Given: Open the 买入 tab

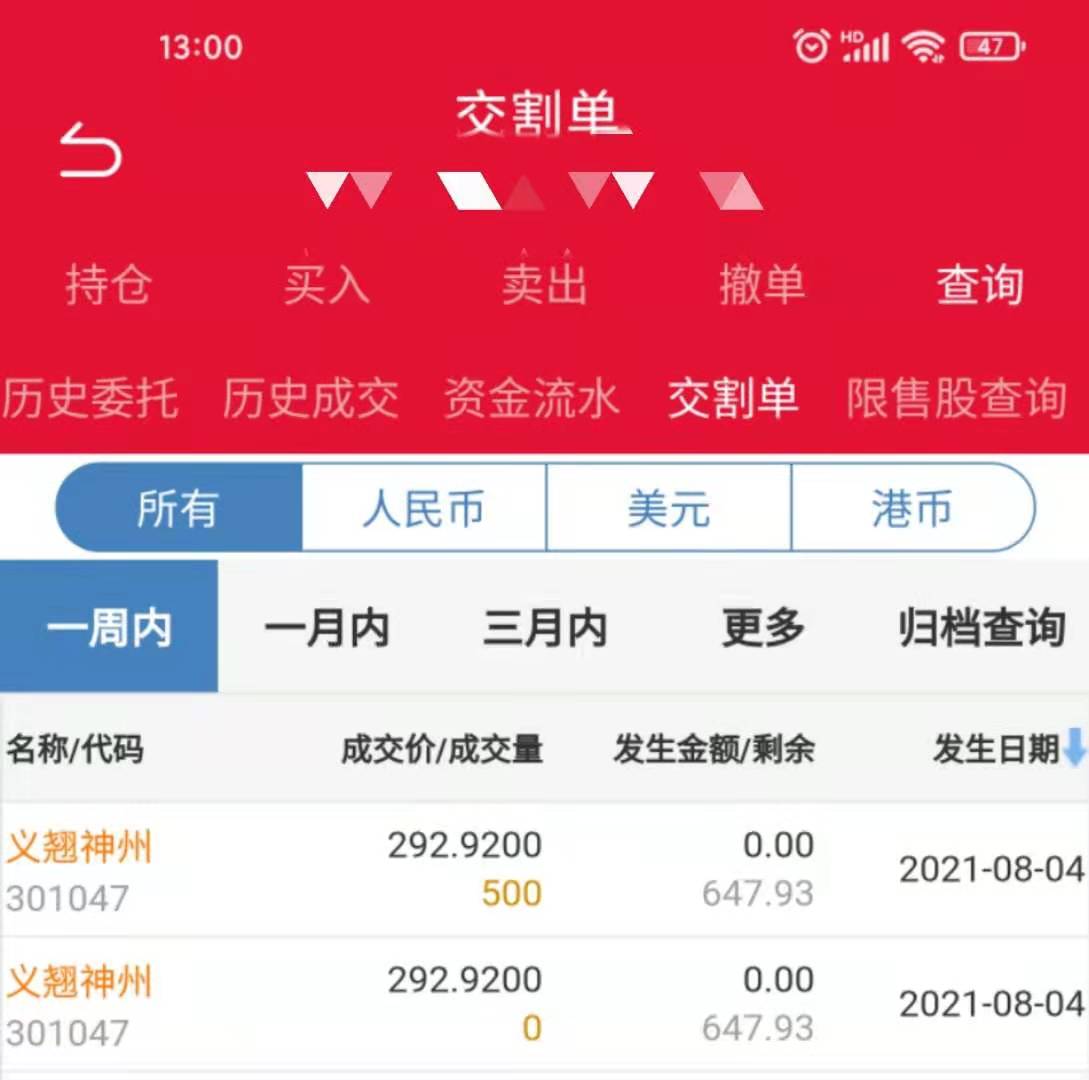Looking at the screenshot, I should point(326,285).
